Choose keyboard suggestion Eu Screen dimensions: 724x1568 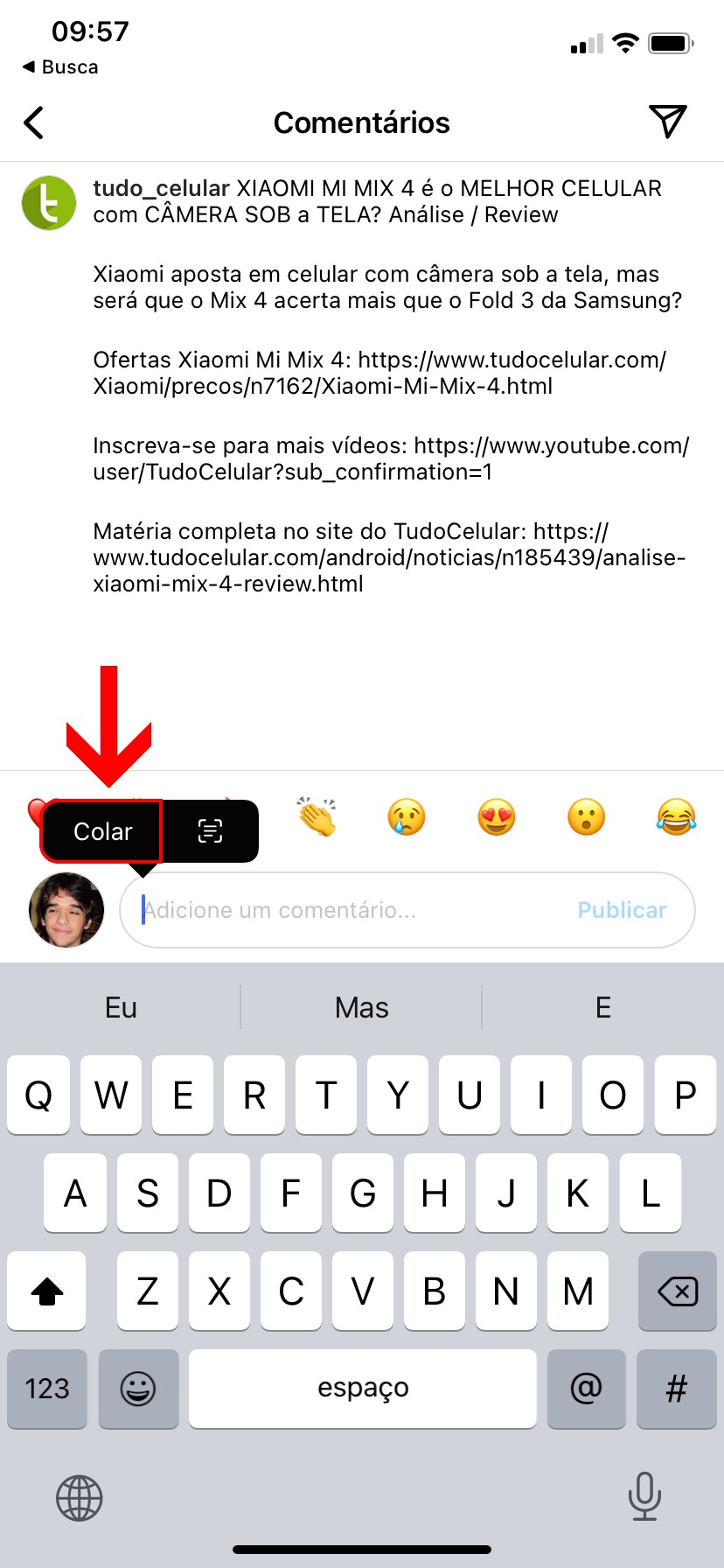point(121,1008)
